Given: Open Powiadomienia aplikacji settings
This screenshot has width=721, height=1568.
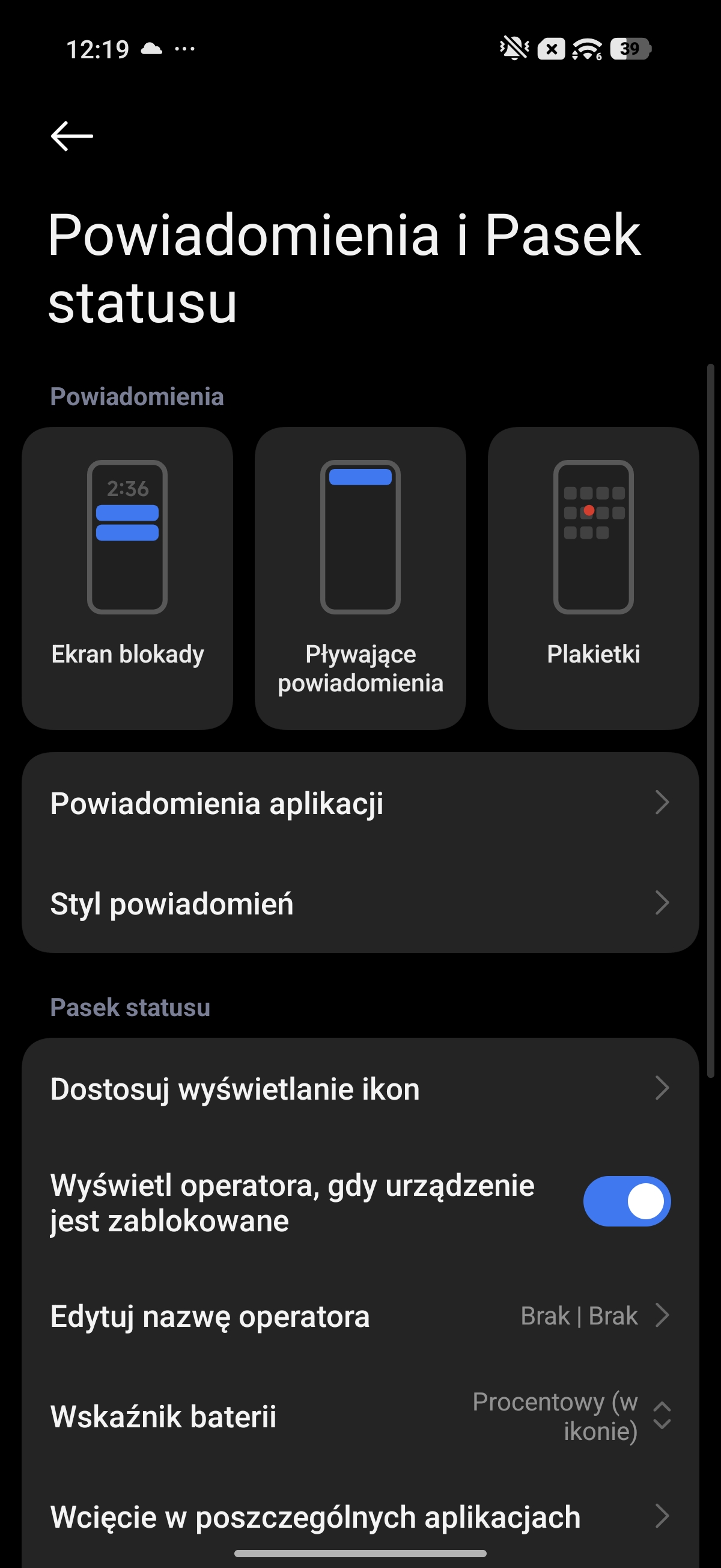Looking at the screenshot, I should pos(360,803).
